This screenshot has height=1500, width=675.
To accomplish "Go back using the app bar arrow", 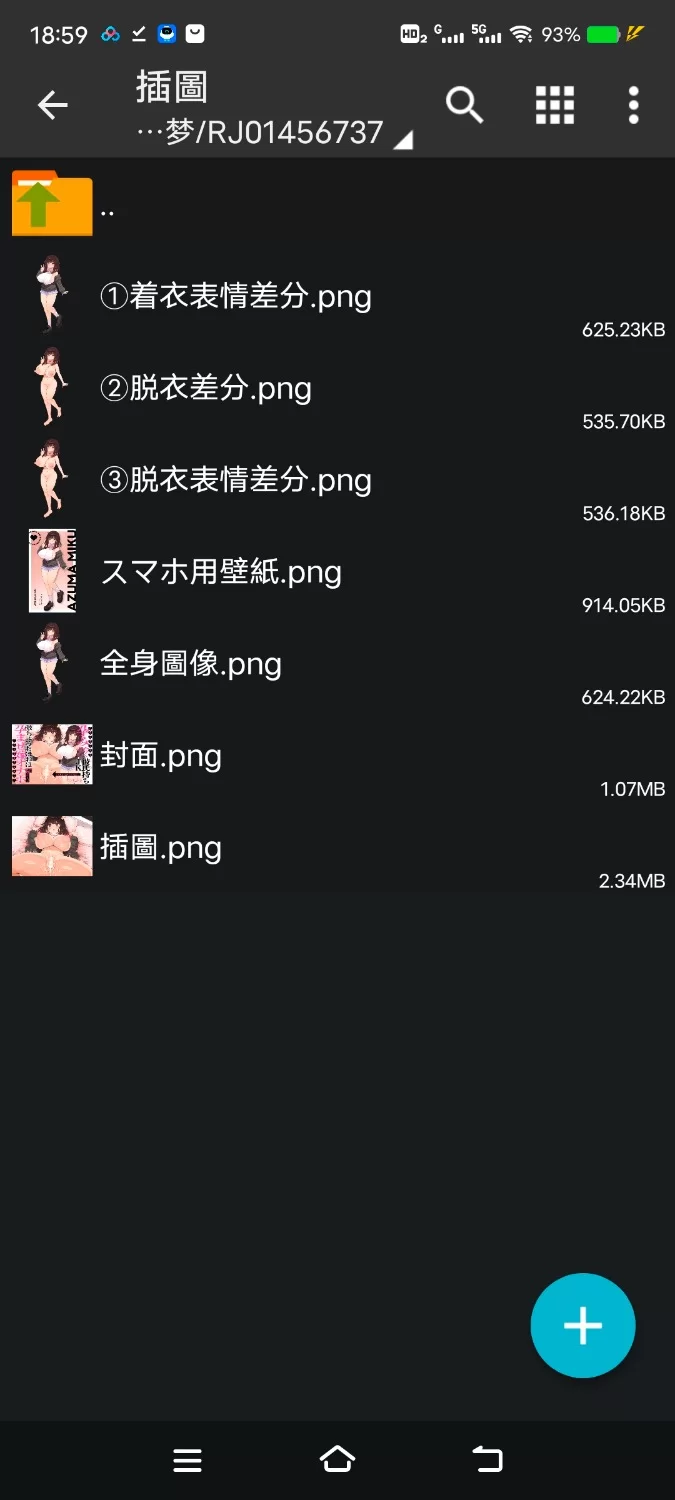I will click(x=52, y=105).
